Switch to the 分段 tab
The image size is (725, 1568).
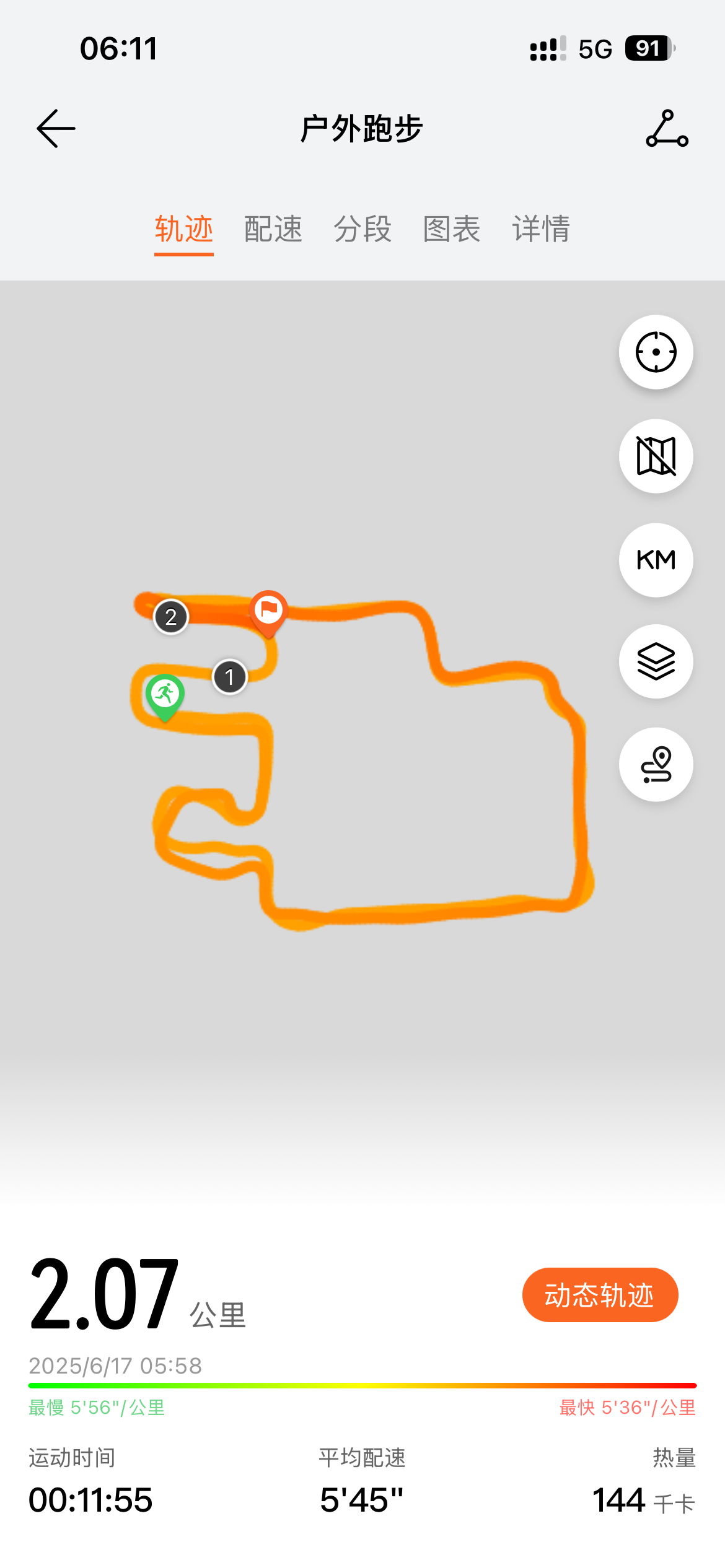tap(362, 229)
